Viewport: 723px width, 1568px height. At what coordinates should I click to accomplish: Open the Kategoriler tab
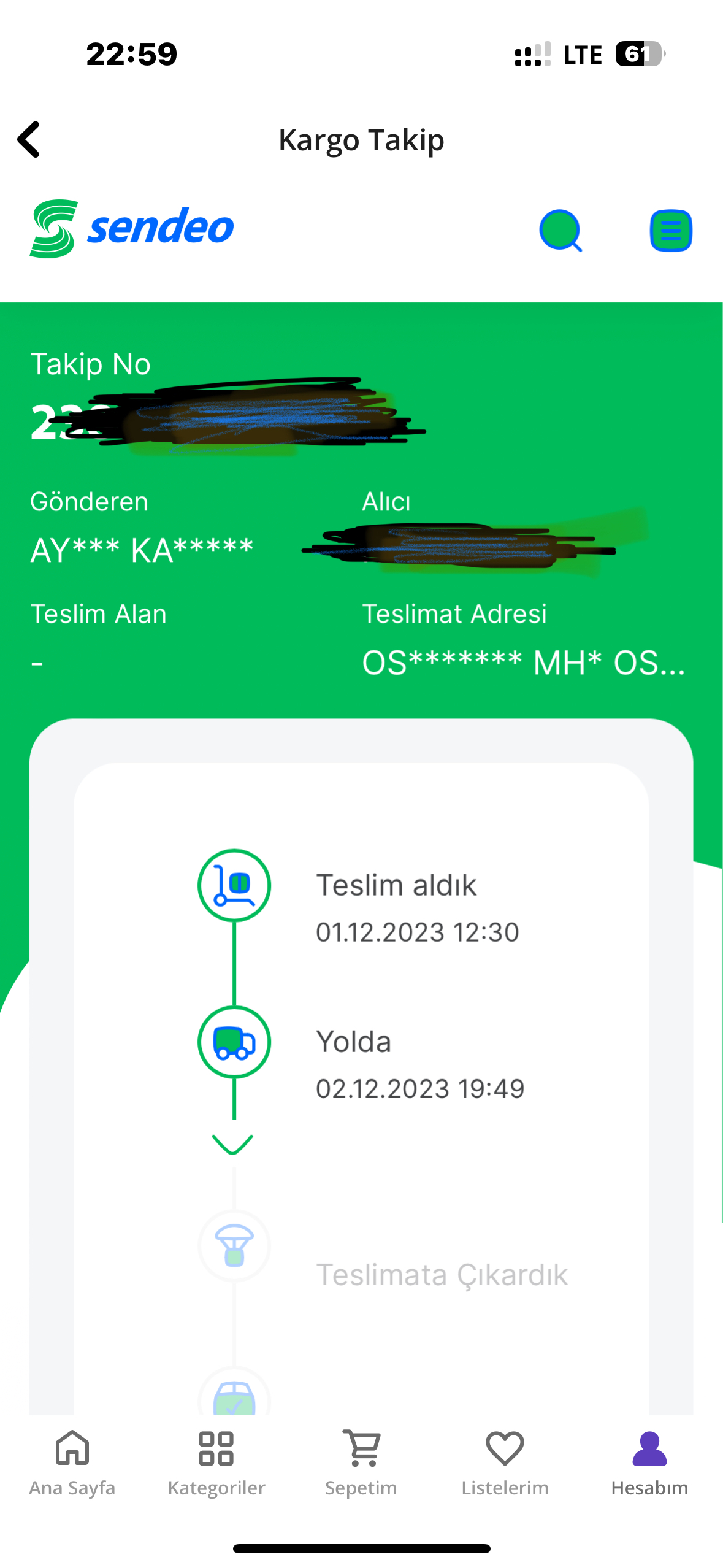click(216, 1462)
